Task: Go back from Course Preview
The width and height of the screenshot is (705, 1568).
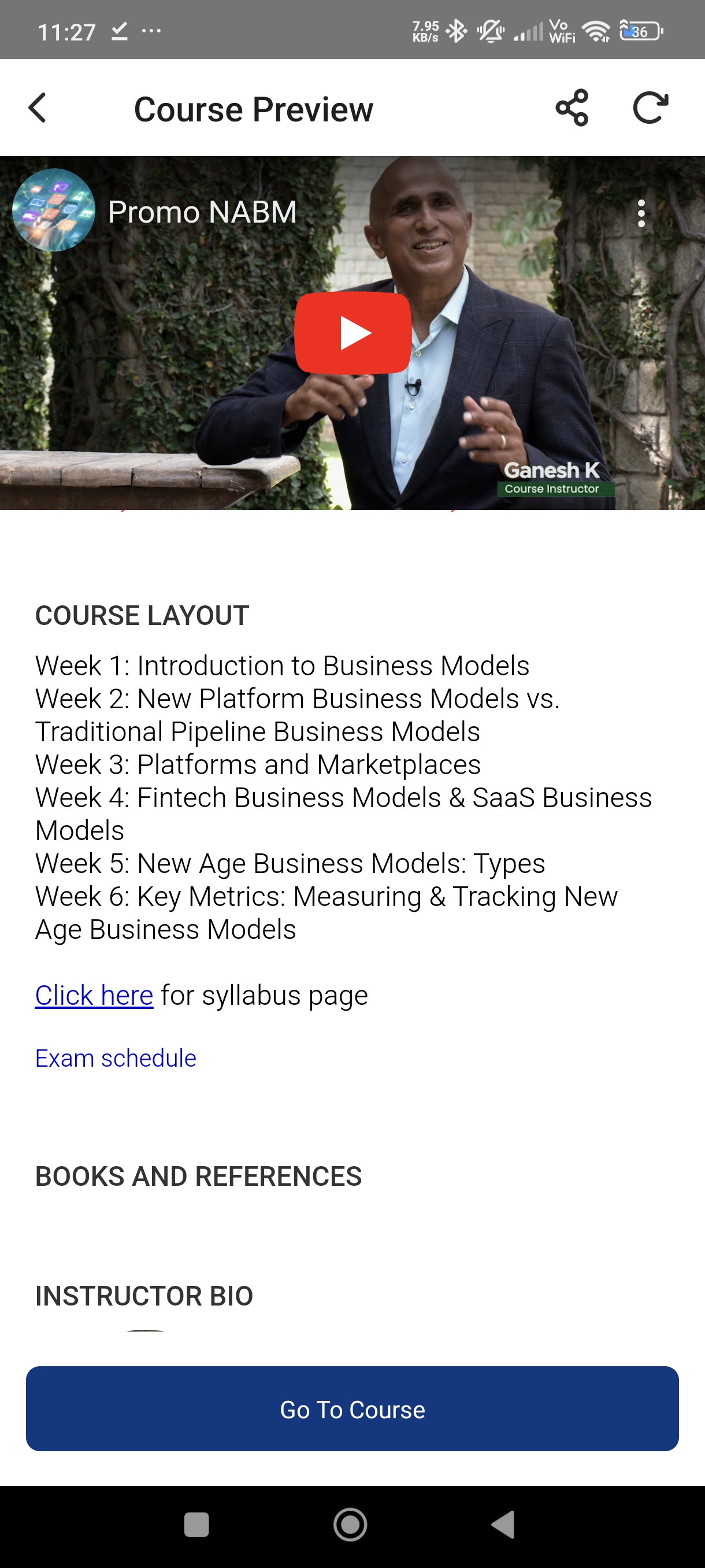Action: point(38,108)
